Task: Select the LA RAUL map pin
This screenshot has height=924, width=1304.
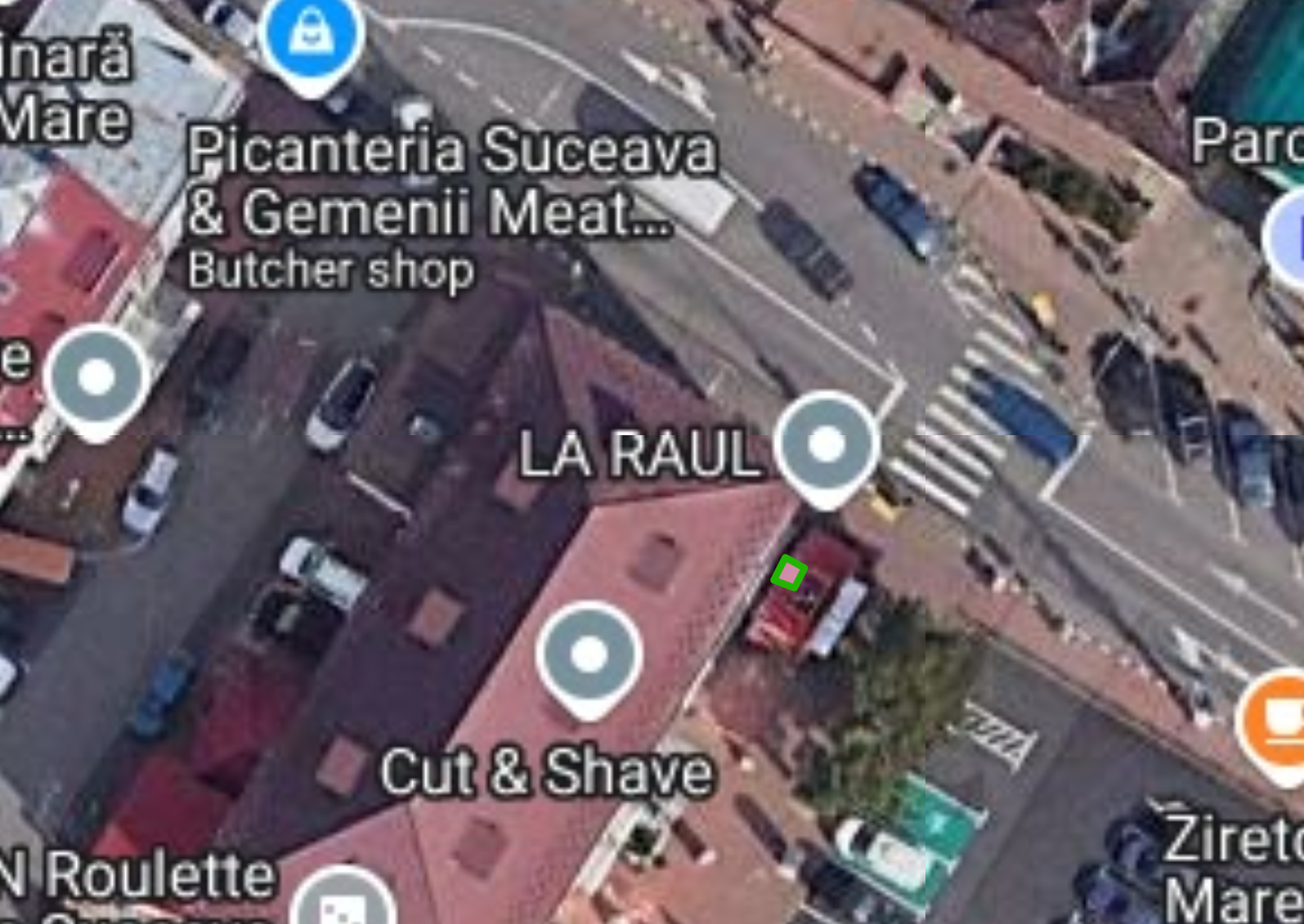Action: pyautogui.click(x=826, y=446)
